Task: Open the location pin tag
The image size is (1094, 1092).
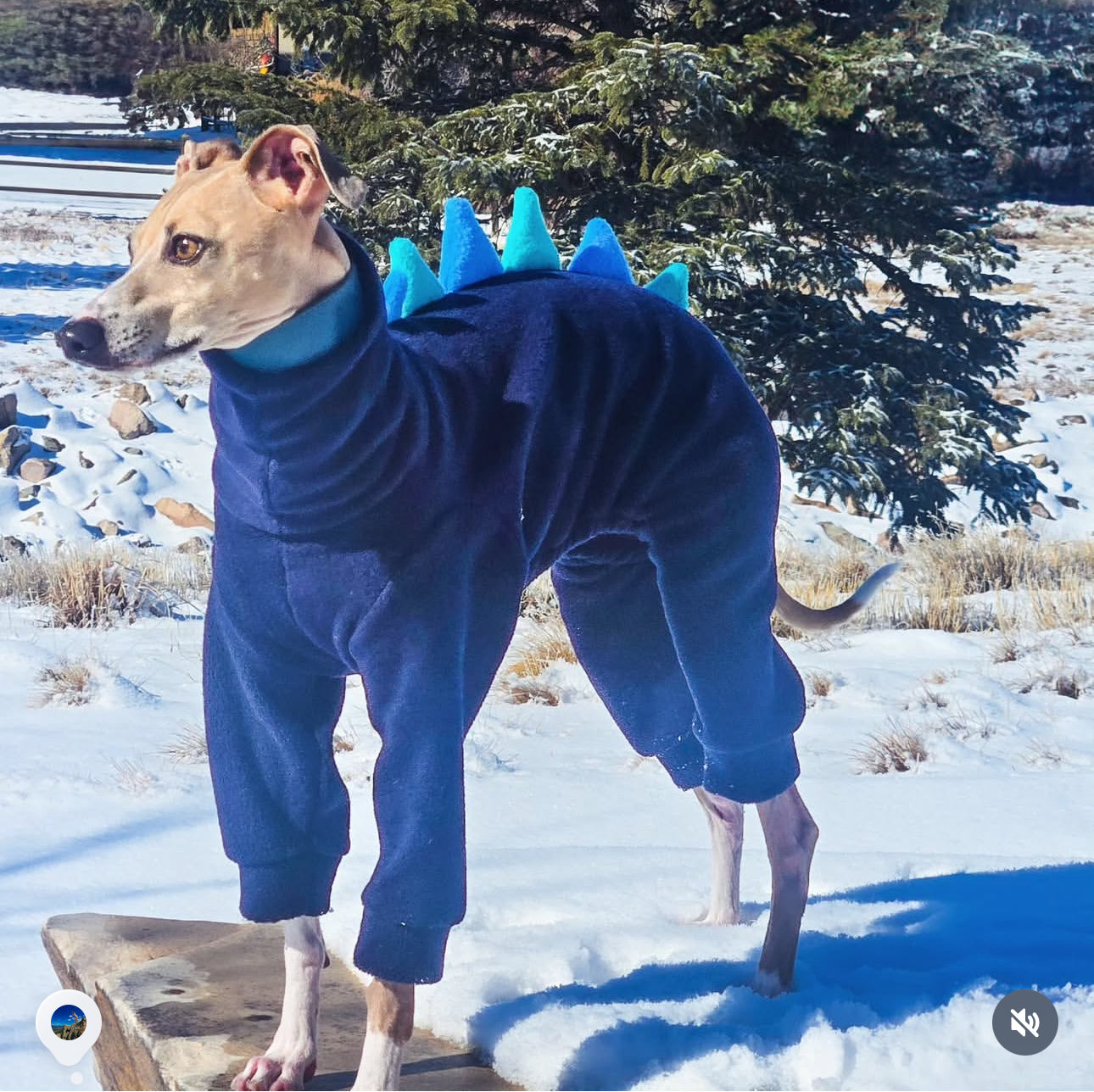Action: point(69,1024)
